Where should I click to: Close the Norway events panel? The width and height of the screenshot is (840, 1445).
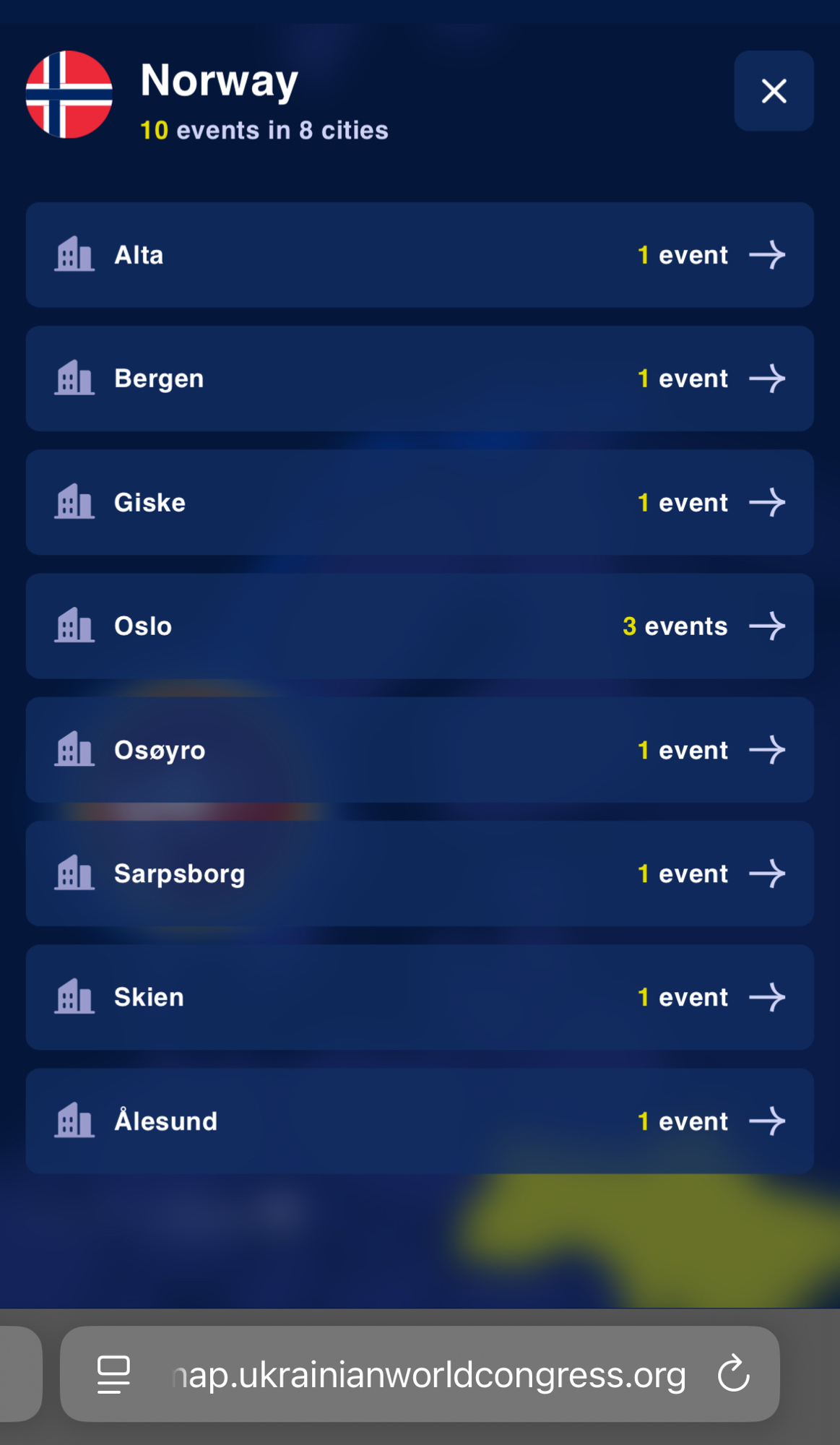(774, 91)
